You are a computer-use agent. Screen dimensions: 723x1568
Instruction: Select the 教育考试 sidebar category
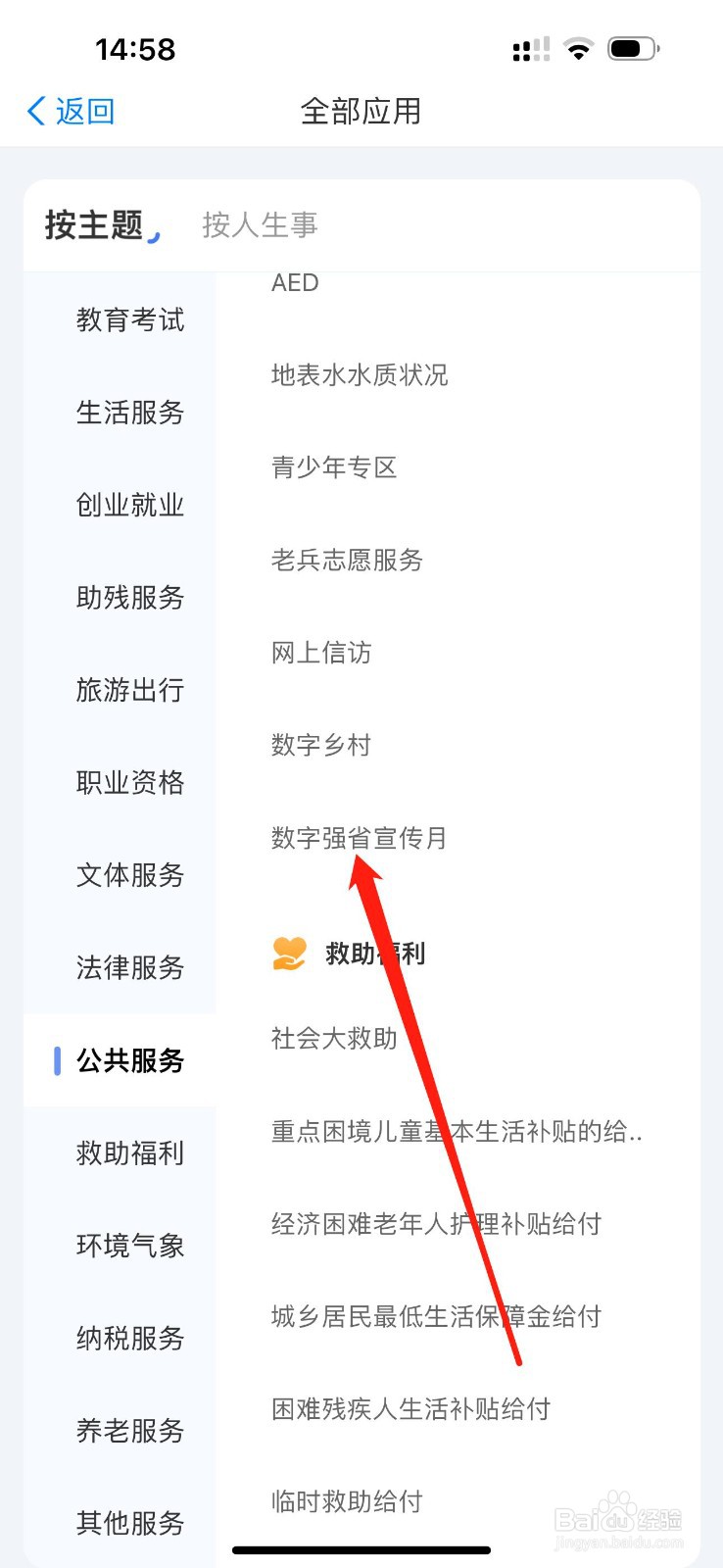(x=130, y=319)
